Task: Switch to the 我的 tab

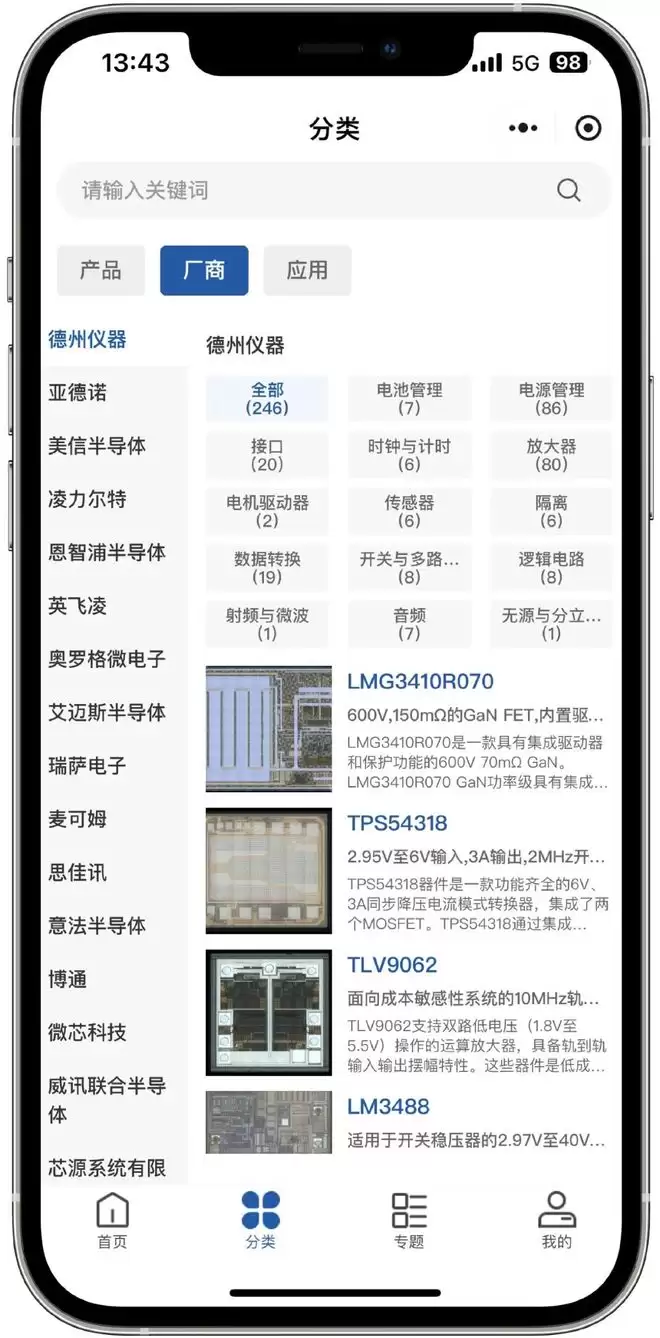Action: coord(556,1220)
